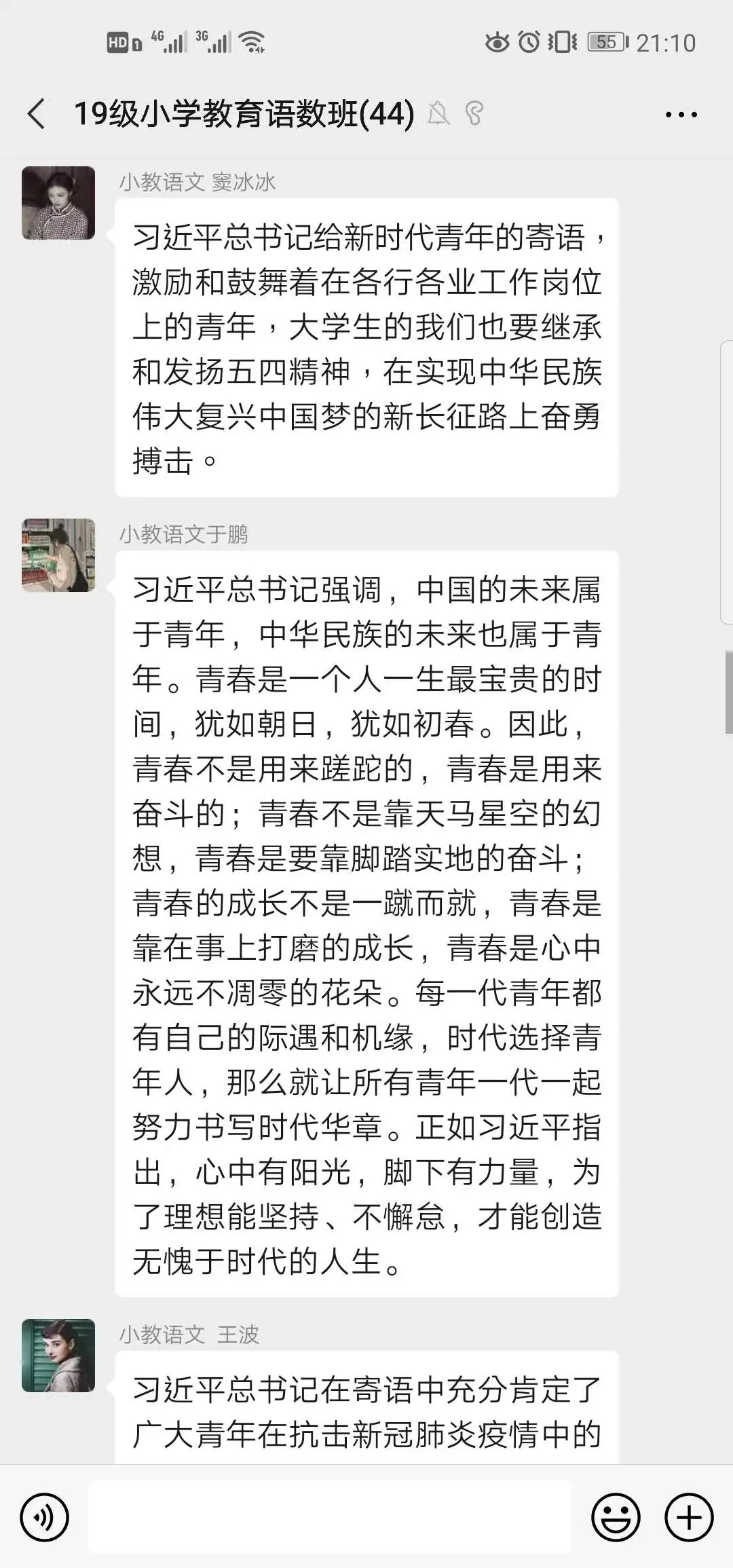
Task: Open the group chat overflow menu
Action: pos(681,115)
